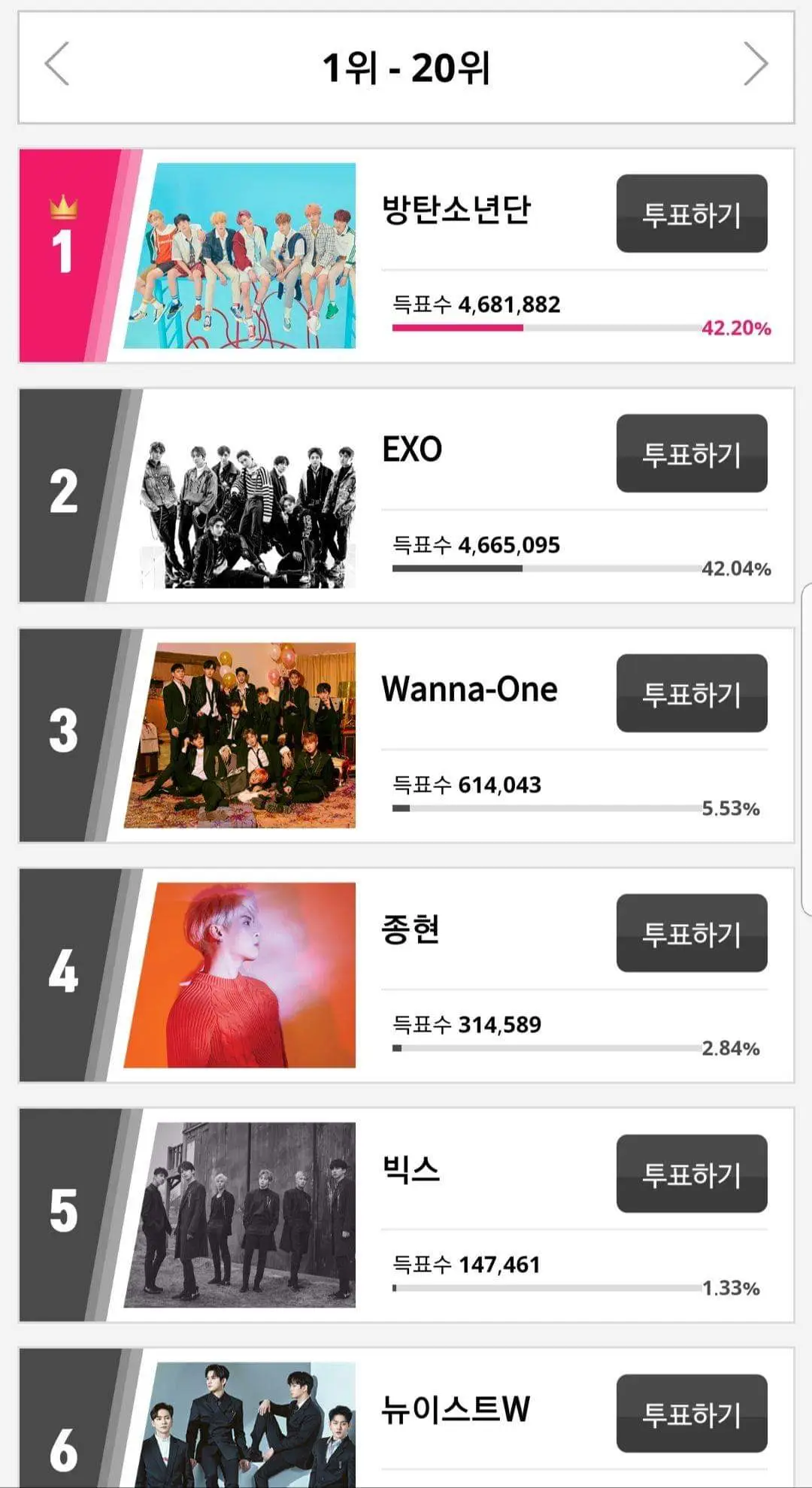The height and width of the screenshot is (1488, 812).
Task: Cast a vote for Wanna-One
Action: point(691,693)
